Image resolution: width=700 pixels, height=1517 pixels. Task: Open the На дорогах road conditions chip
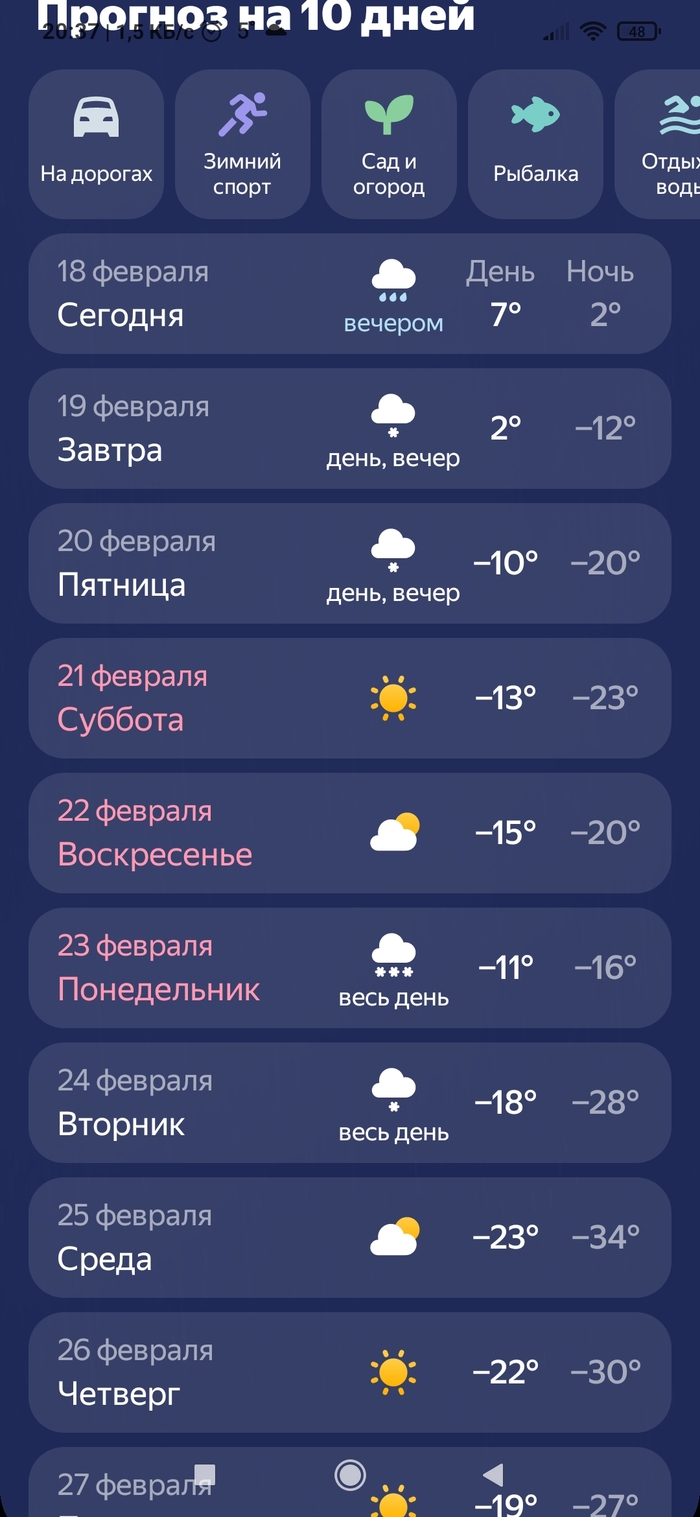coord(96,144)
